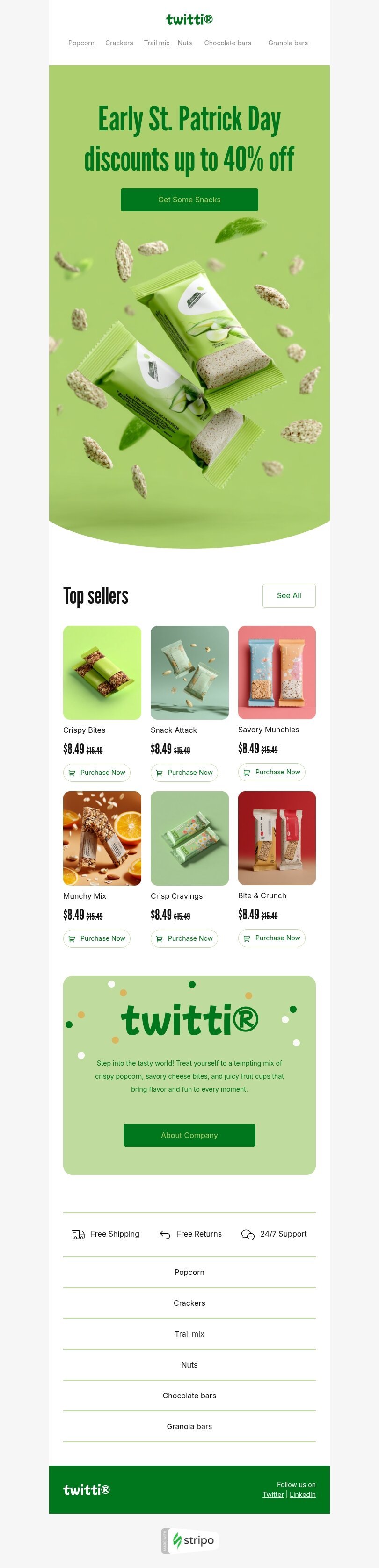This screenshot has width=379, height=1568.
Task: Order Crisp Cravings via Purchase Now
Action: pyautogui.click(x=184, y=938)
